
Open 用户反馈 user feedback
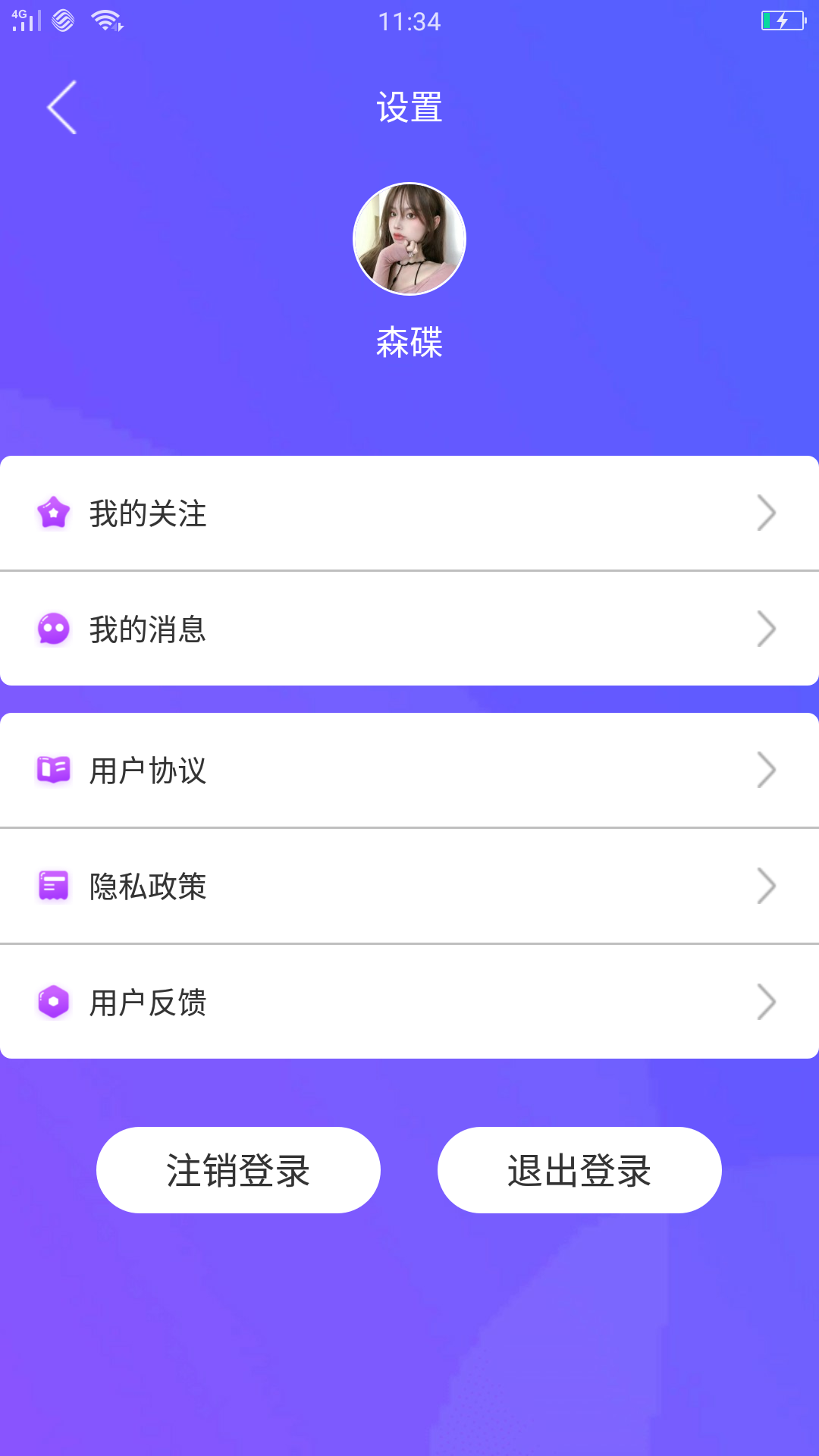point(409,1002)
